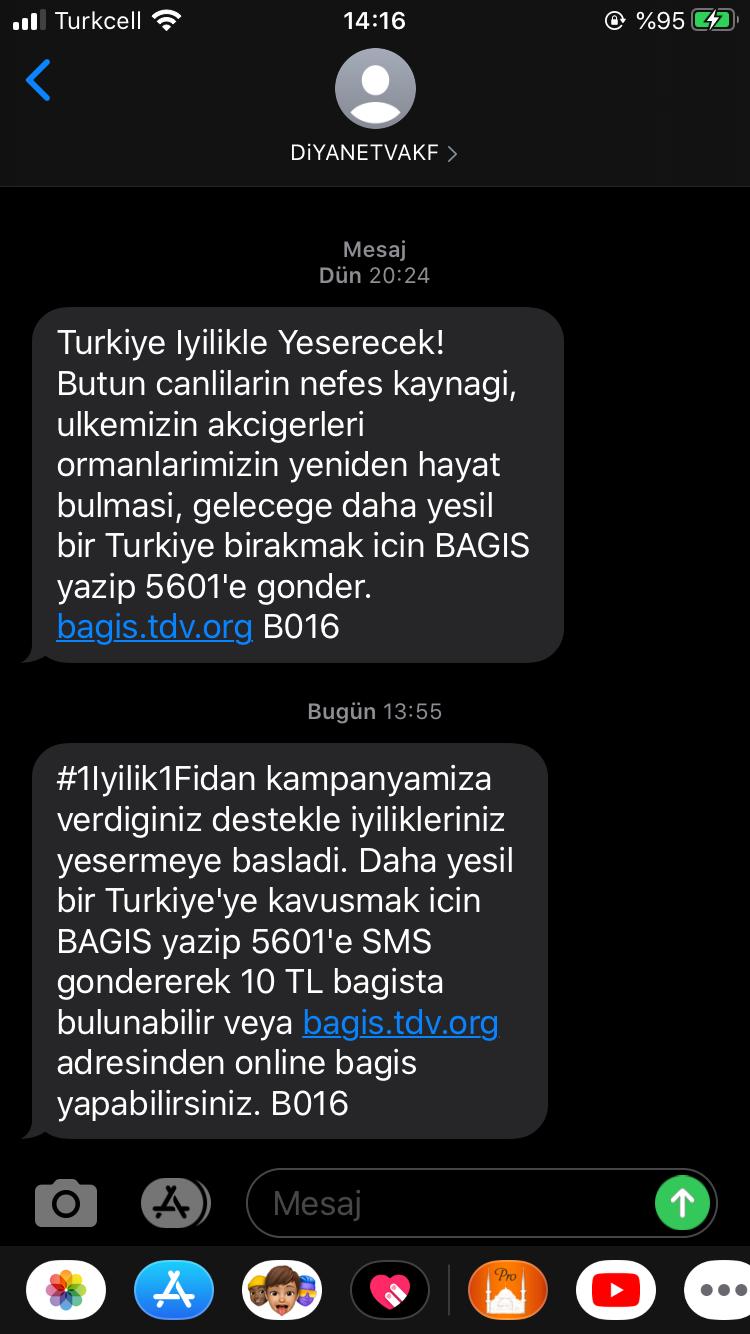Open the mosque Pro app in drawer
The image size is (750, 1334).
(507, 1291)
